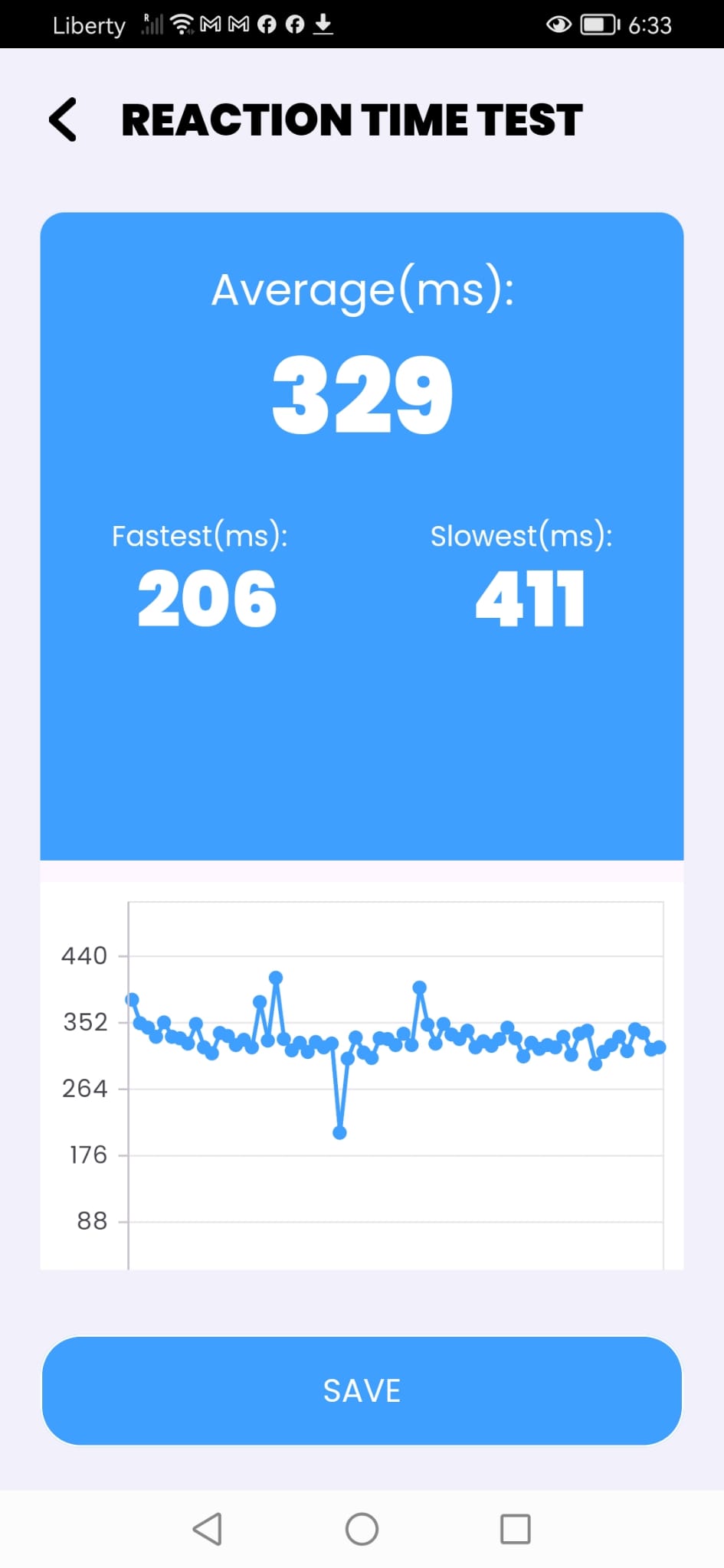
Task: Save the reaction time results
Action: (362, 1390)
